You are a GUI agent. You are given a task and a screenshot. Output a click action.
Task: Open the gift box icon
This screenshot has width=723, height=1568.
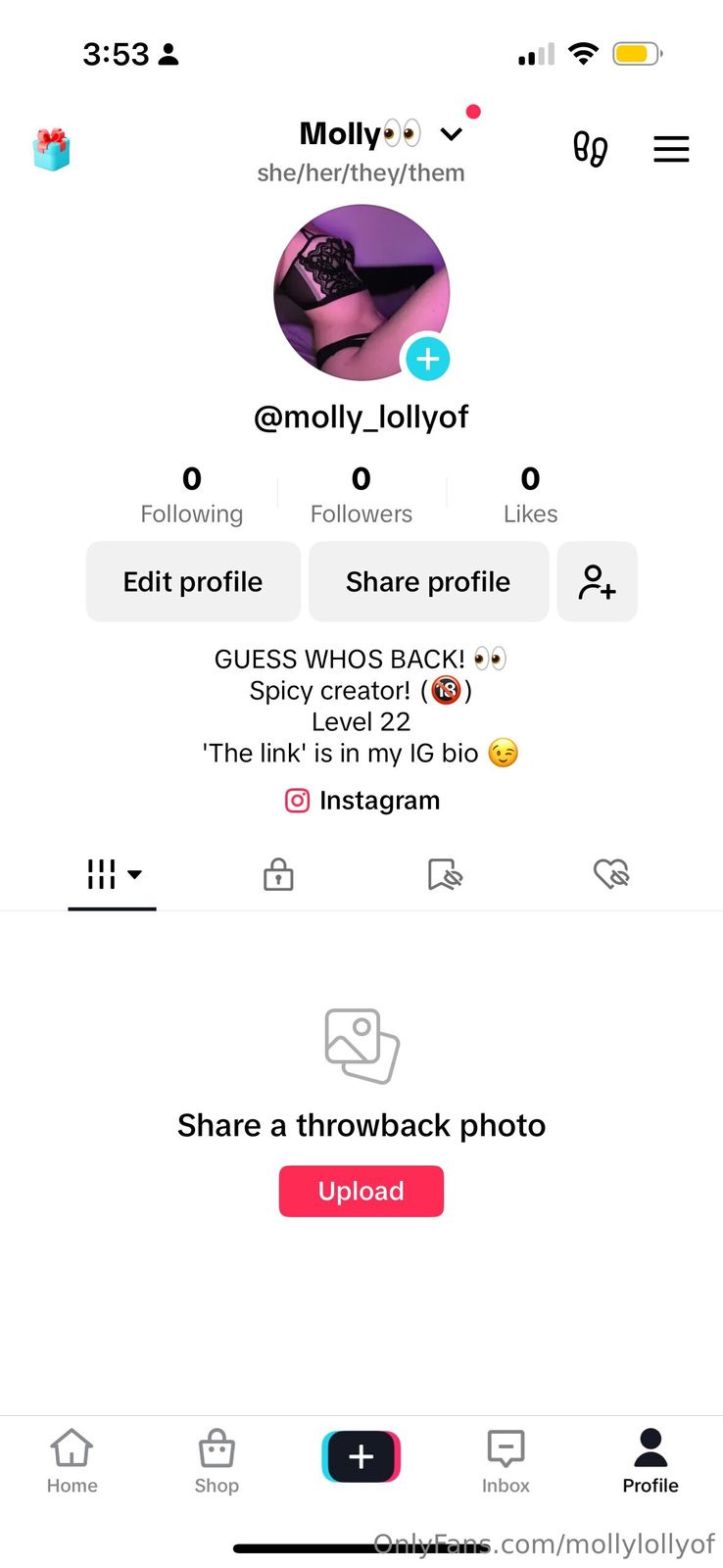coord(51,150)
